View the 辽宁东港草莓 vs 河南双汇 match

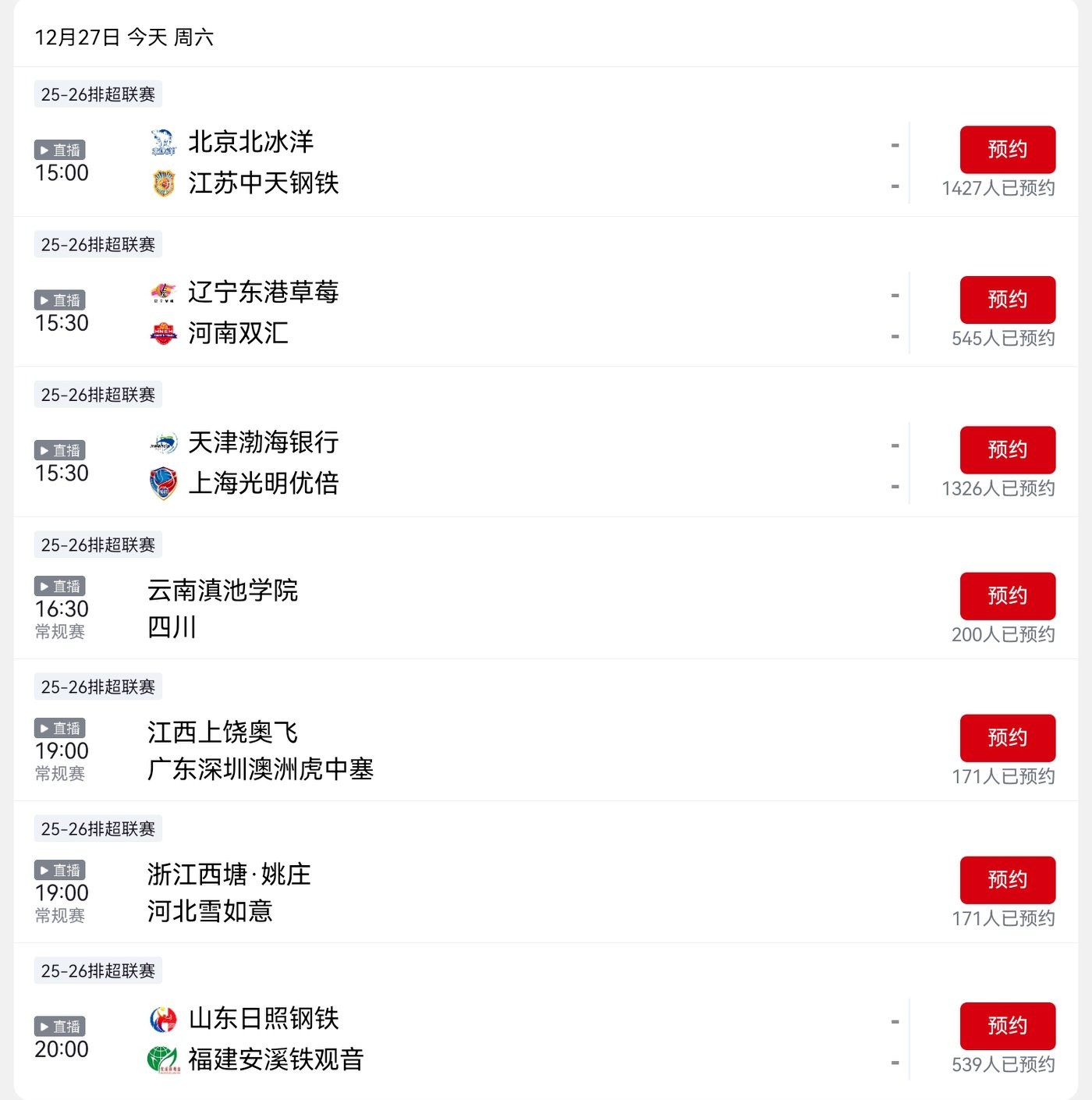[468, 313]
